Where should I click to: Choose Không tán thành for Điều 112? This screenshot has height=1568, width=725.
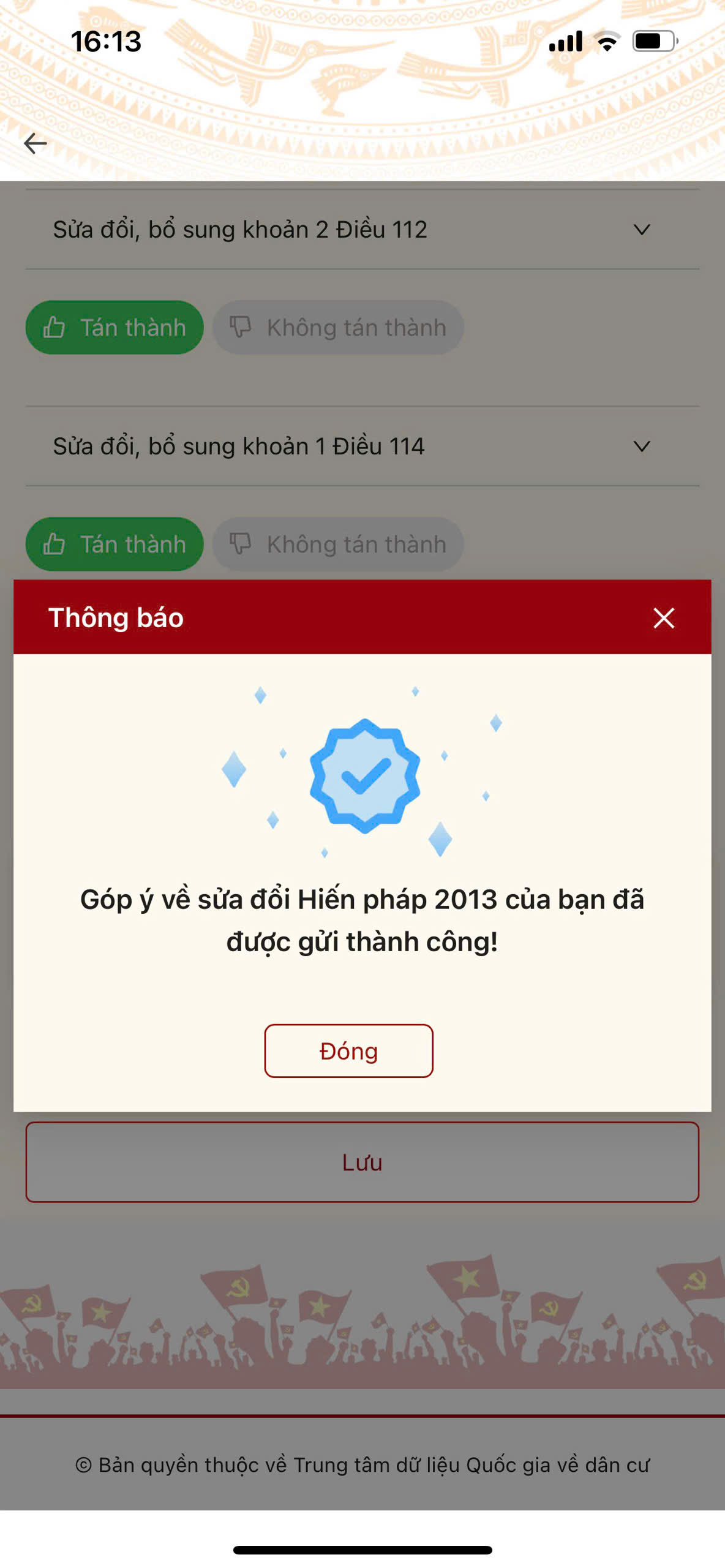[x=338, y=328]
